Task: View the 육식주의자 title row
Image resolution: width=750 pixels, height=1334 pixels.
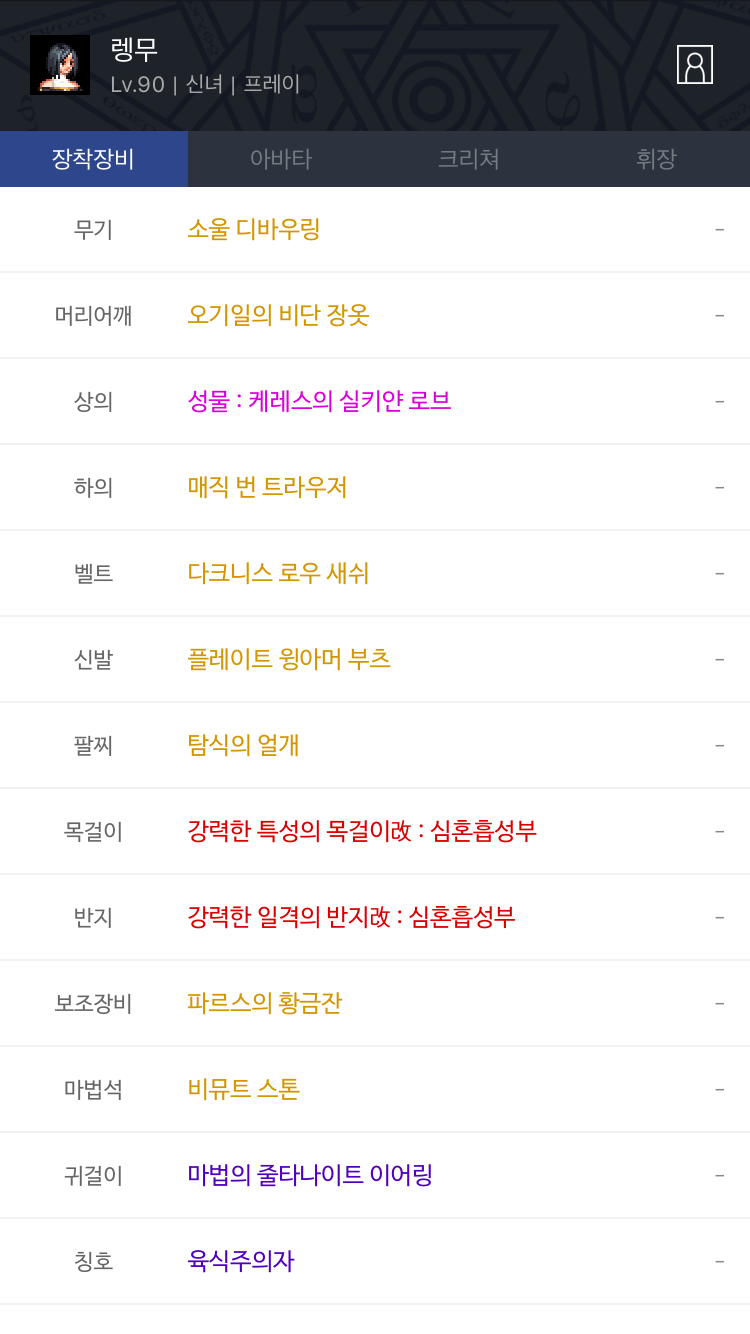Action: [x=375, y=1262]
